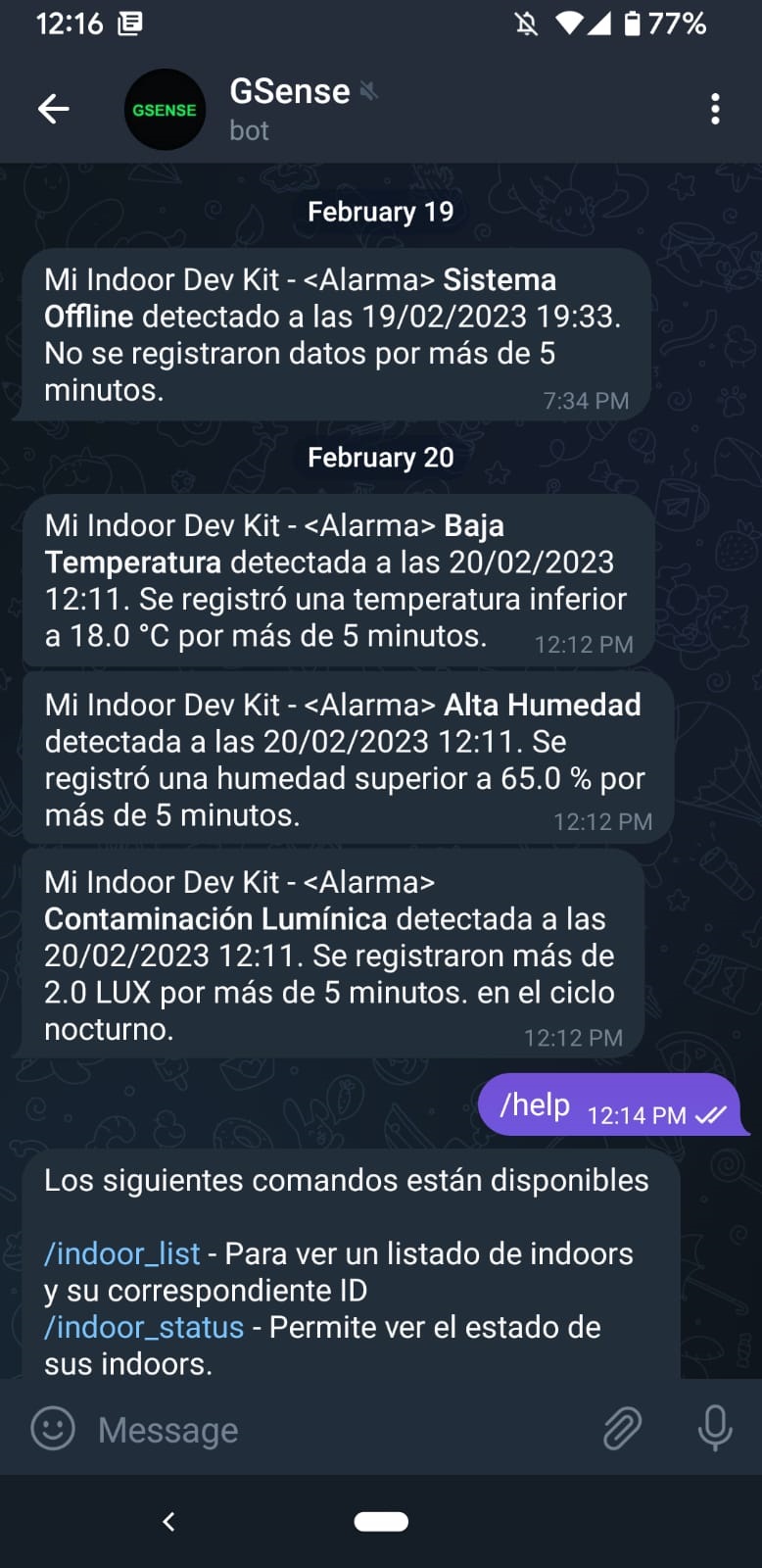Attach a file with the paperclip
The image size is (762, 1568).
[x=622, y=1429]
